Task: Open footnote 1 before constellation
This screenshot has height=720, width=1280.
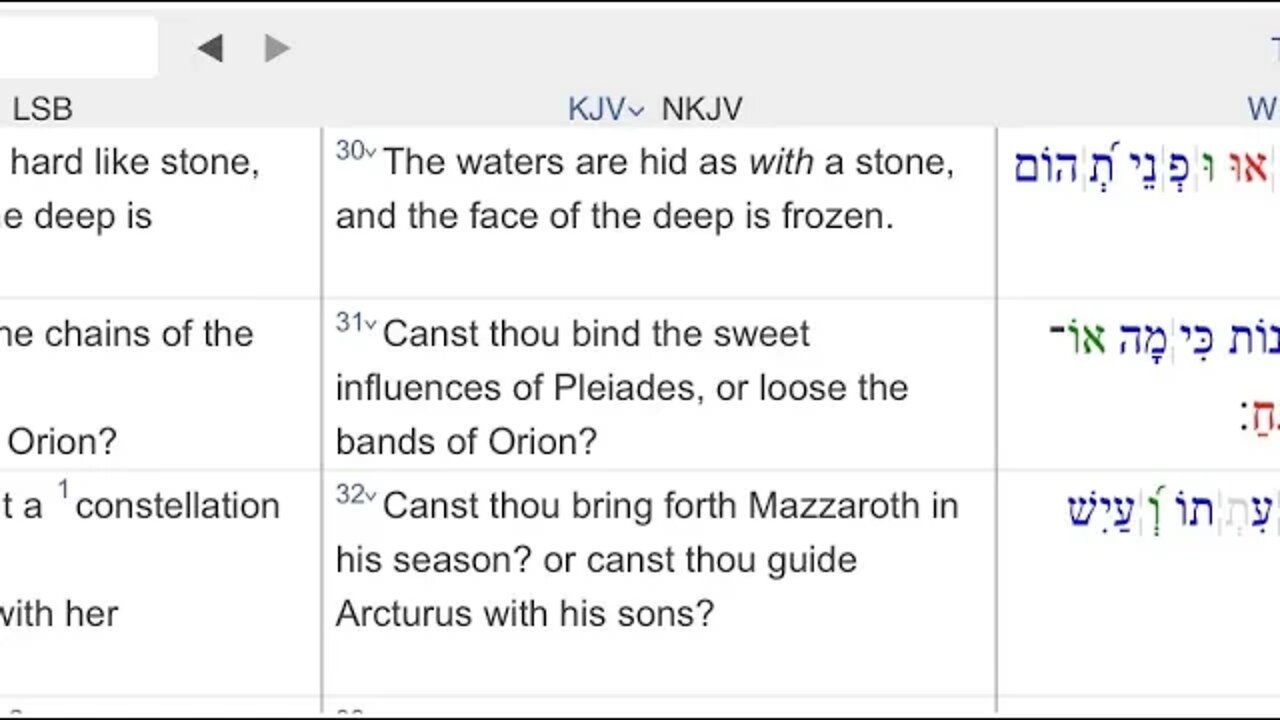Action: [x=62, y=490]
